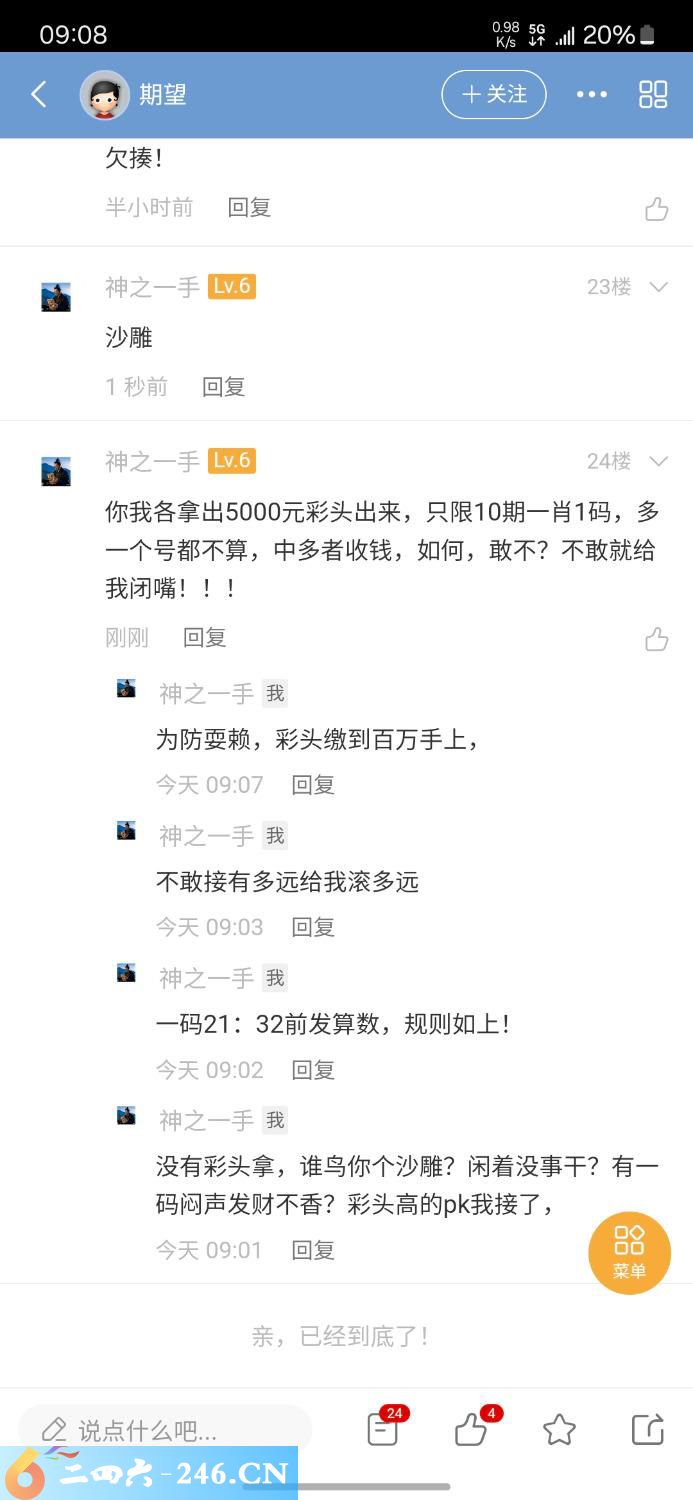Open the comments icon showing 24
The height and width of the screenshot is (1500, 693).
pyautogui.click(x=383, y=1430)
